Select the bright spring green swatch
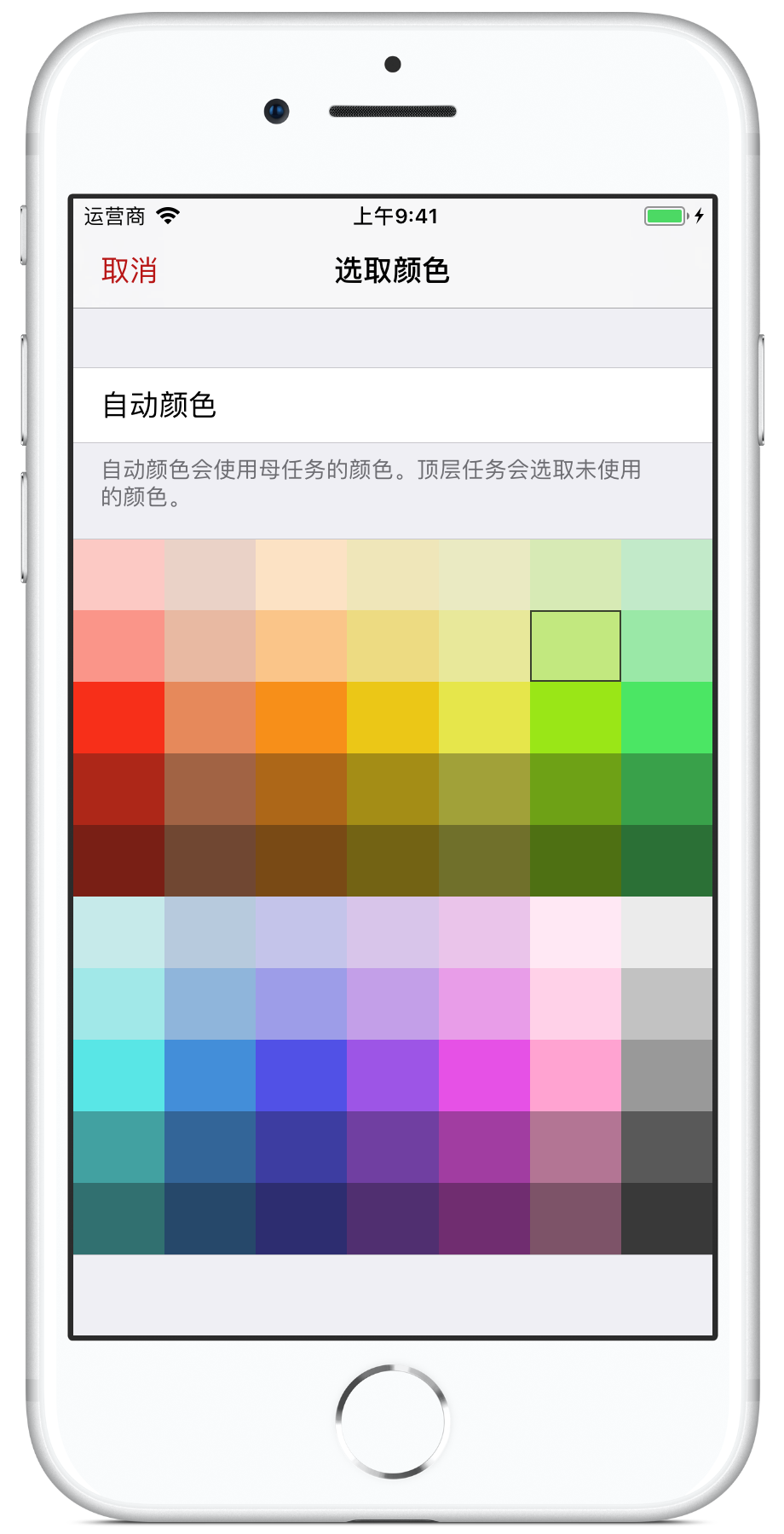The image size is (784, 1534). [x=666, y=718]
